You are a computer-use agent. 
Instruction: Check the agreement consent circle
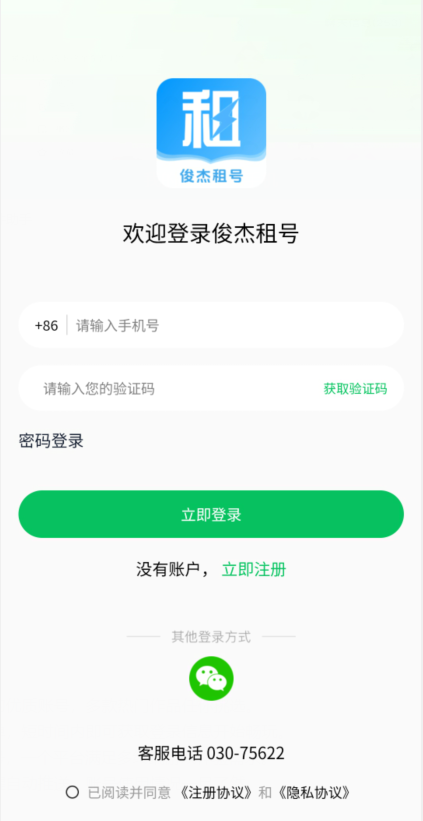point(72,792)
